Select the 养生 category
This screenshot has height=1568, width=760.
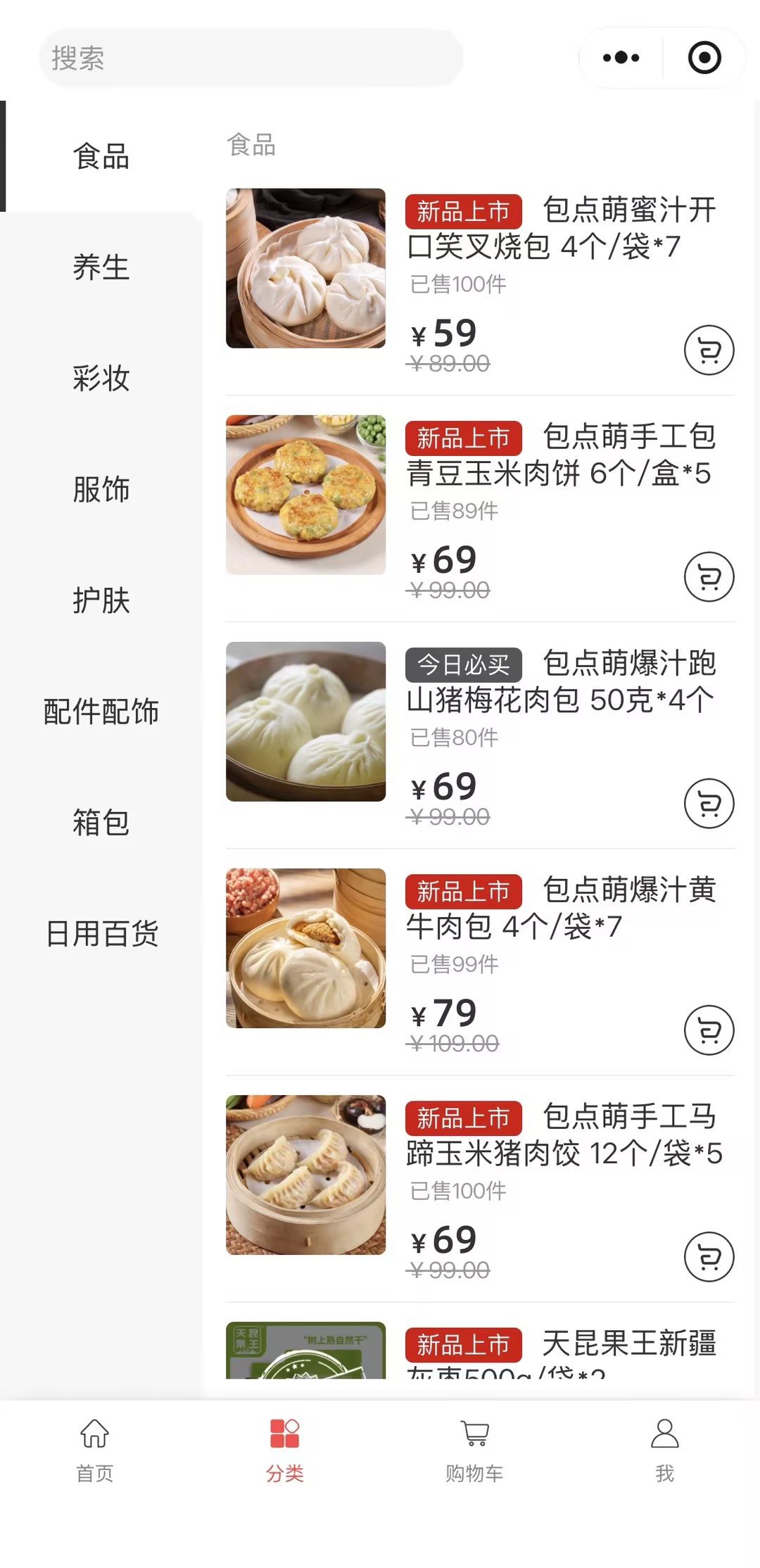pos(101,267)
